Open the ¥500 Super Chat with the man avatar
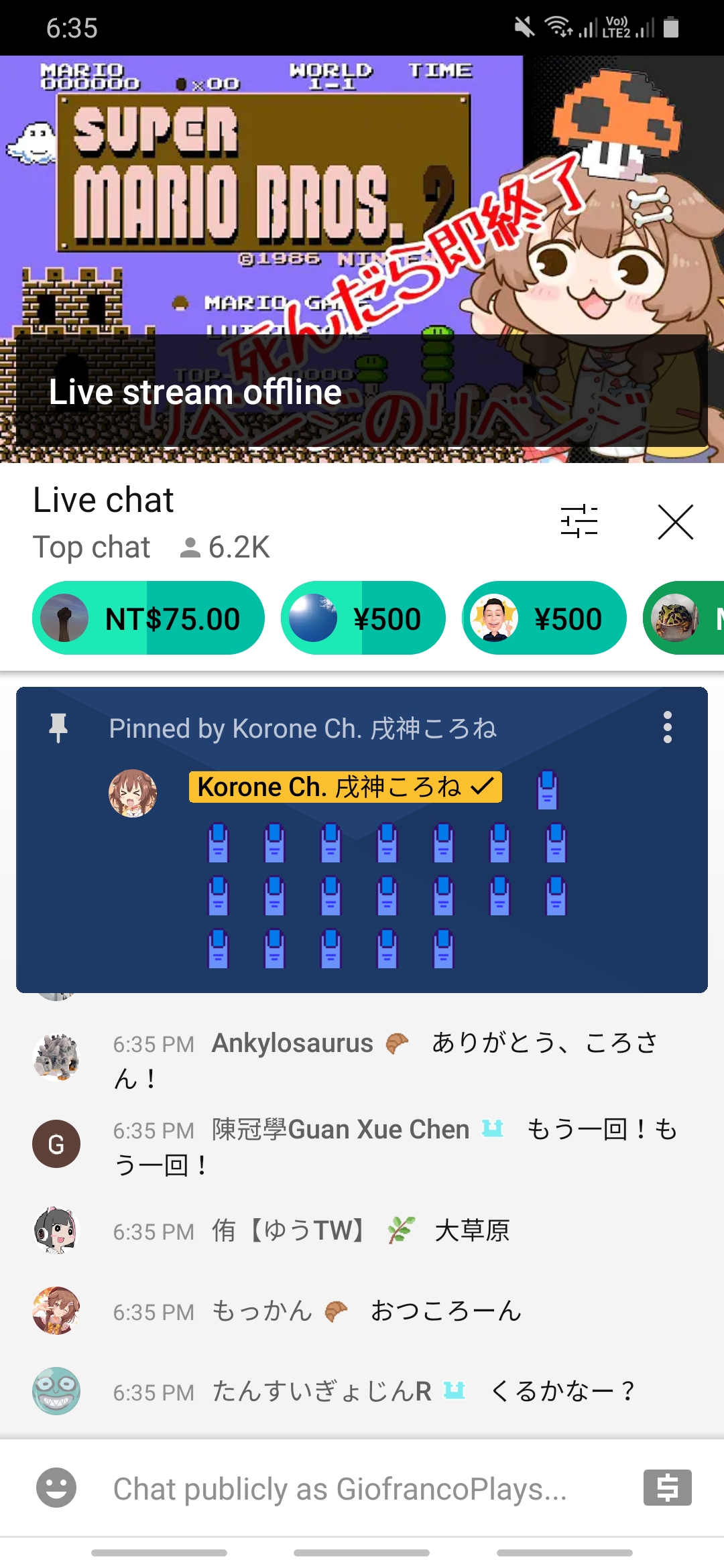Screen dimensions: 724x1568 pyautogui.click(x=544, y=618)
